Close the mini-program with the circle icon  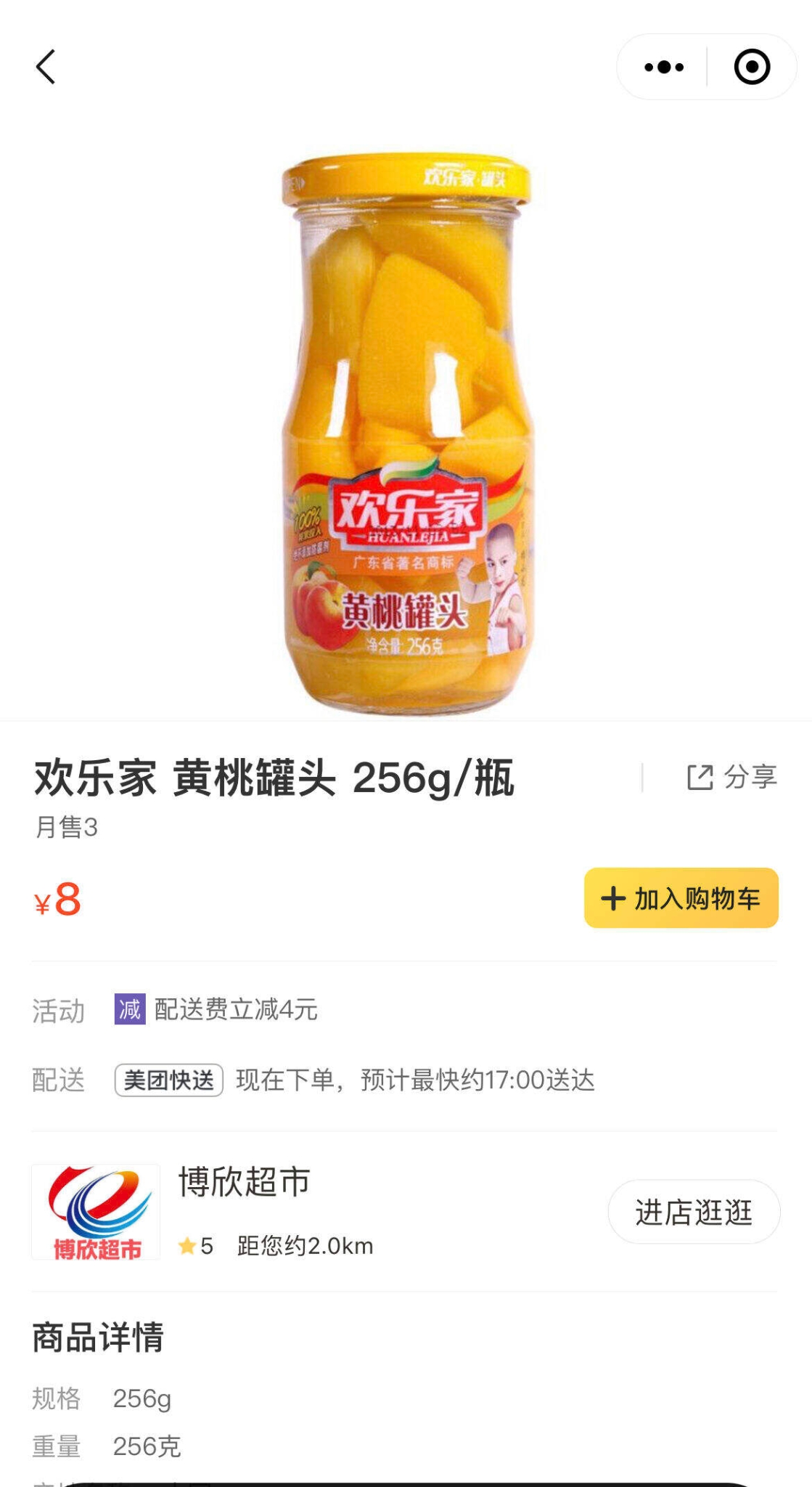click(751, 67)
